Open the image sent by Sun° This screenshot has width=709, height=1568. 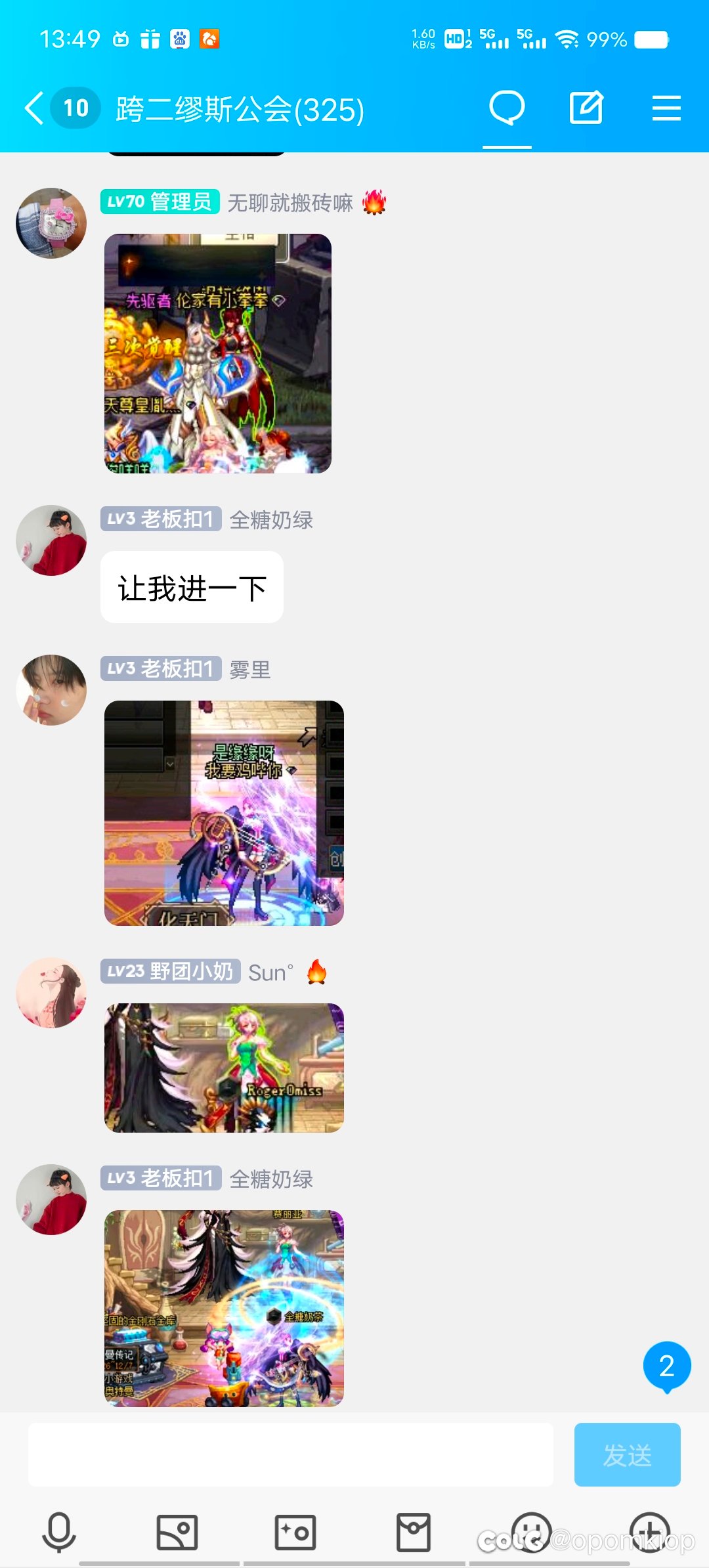pyautogui.click(x=224, y=1068)
